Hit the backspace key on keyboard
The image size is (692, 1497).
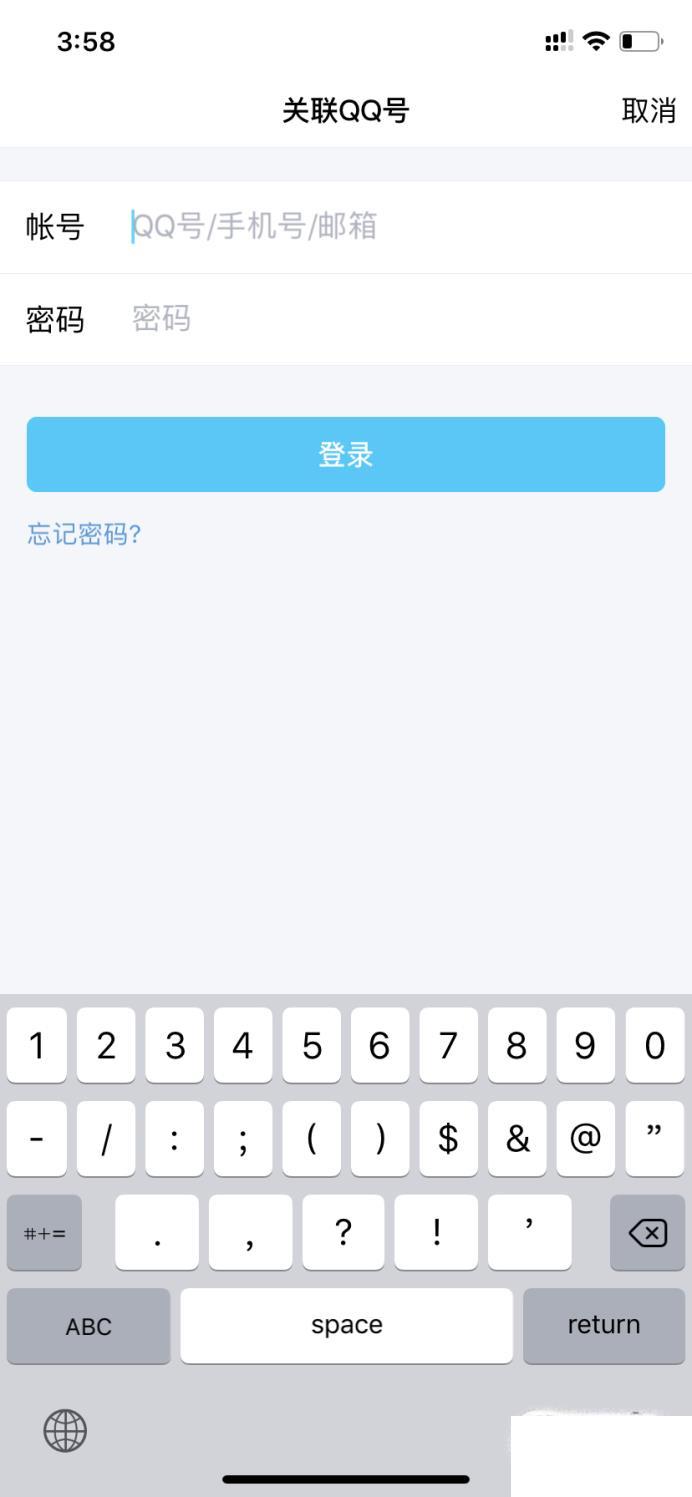coord(647,1233)
